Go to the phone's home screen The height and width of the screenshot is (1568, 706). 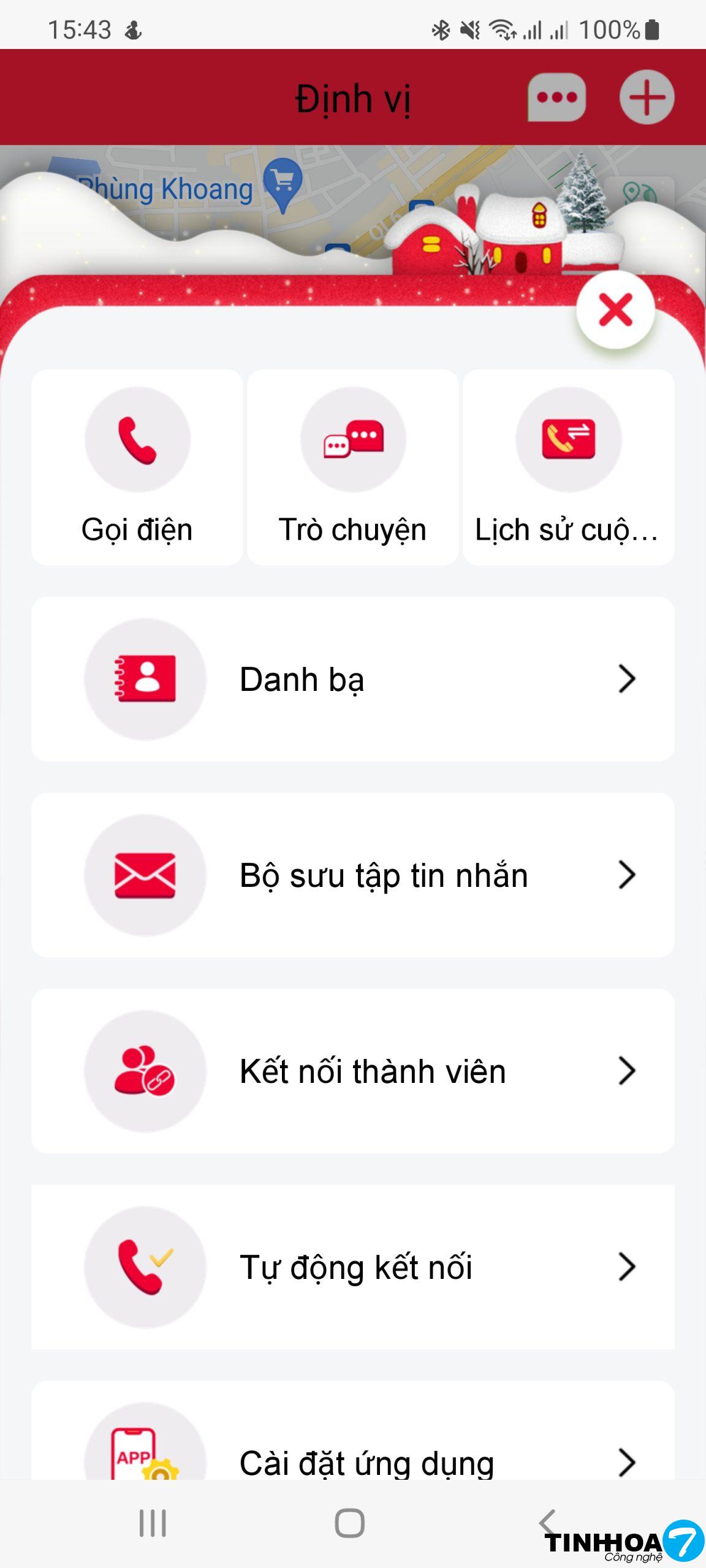tap(350, 1523)
